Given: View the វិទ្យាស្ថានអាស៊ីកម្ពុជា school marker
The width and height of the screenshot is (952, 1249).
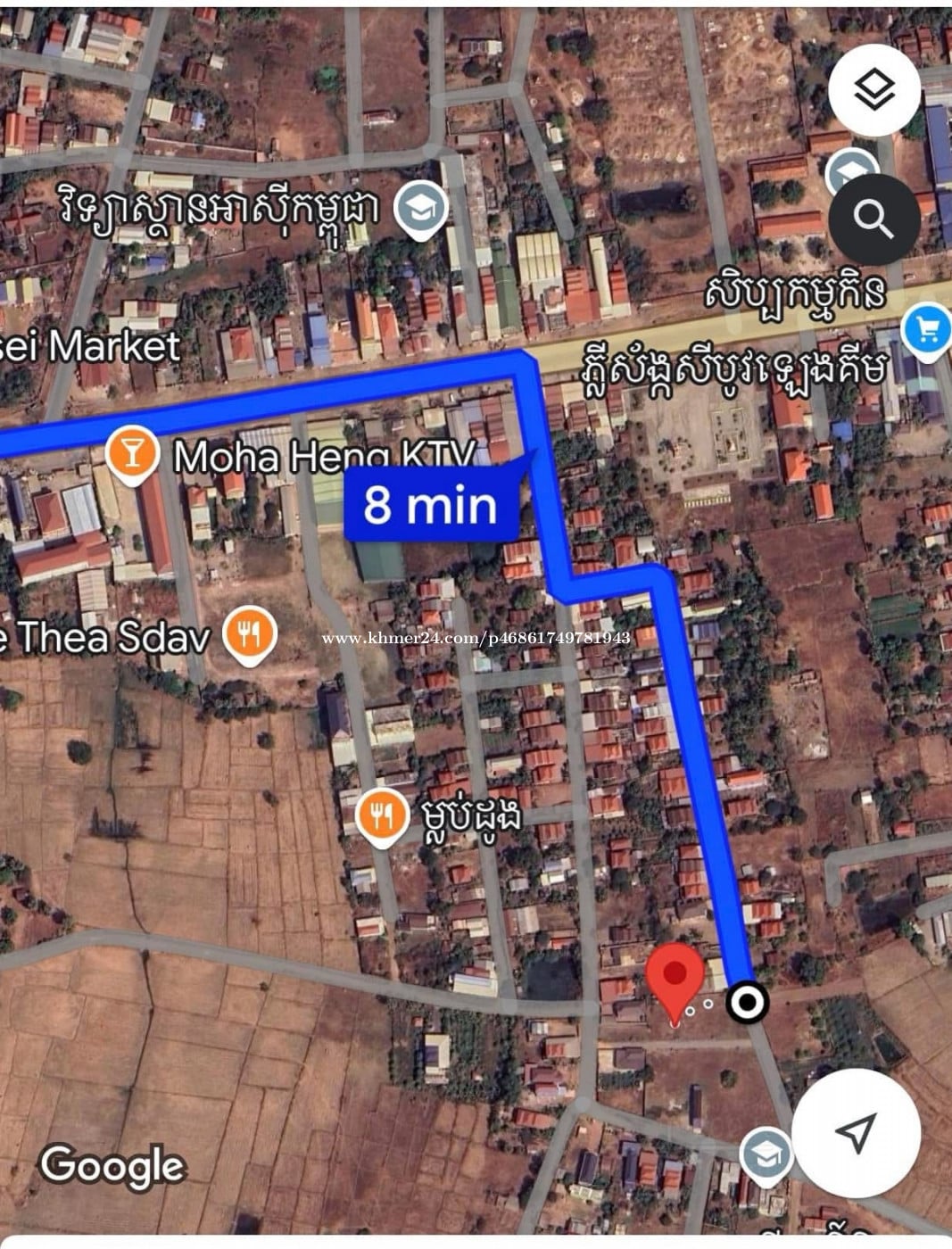Looking at the screenshot, I should (x=421, y=210).
